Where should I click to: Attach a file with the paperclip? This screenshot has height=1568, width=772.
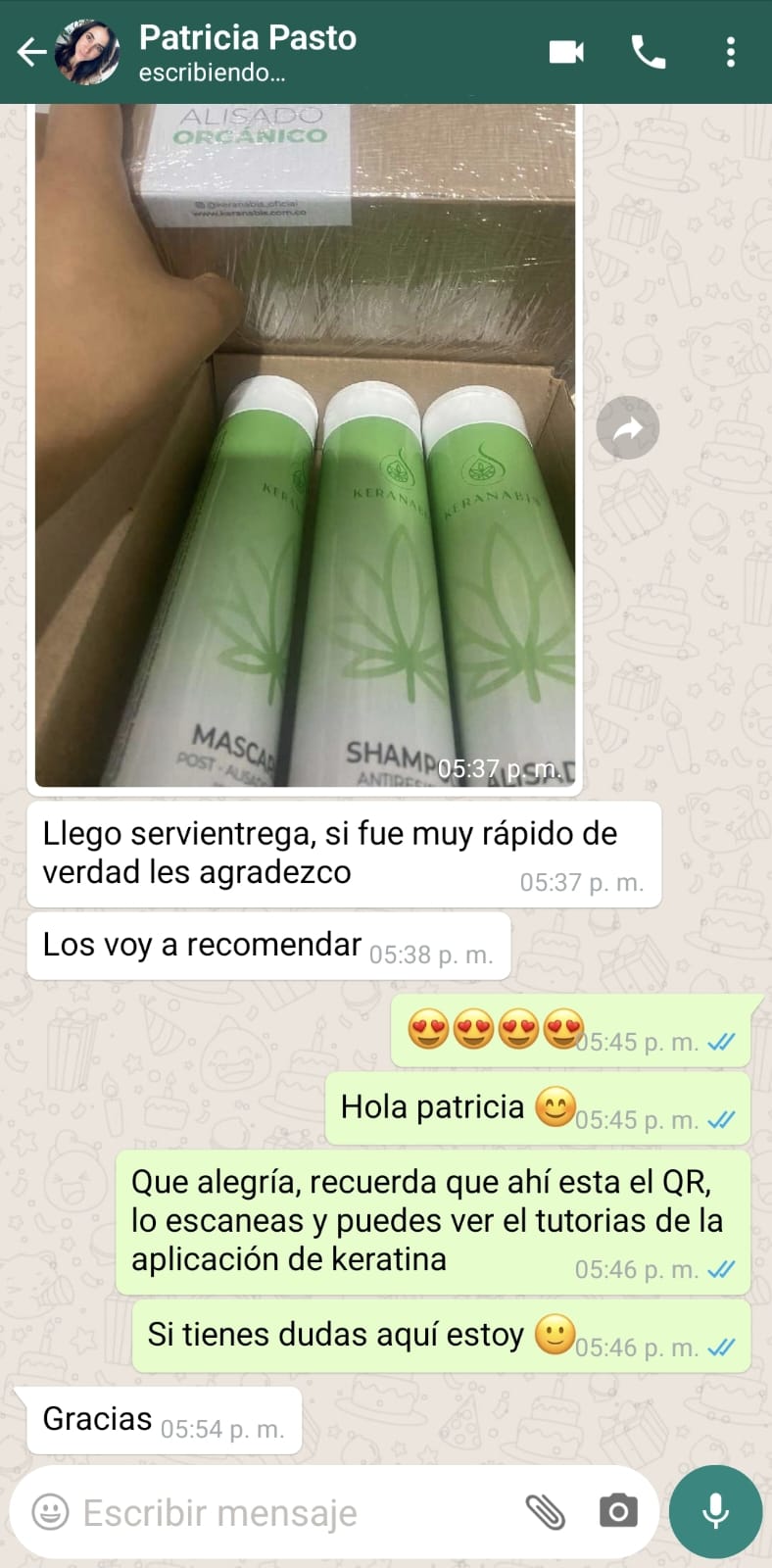click(545, 1512)
